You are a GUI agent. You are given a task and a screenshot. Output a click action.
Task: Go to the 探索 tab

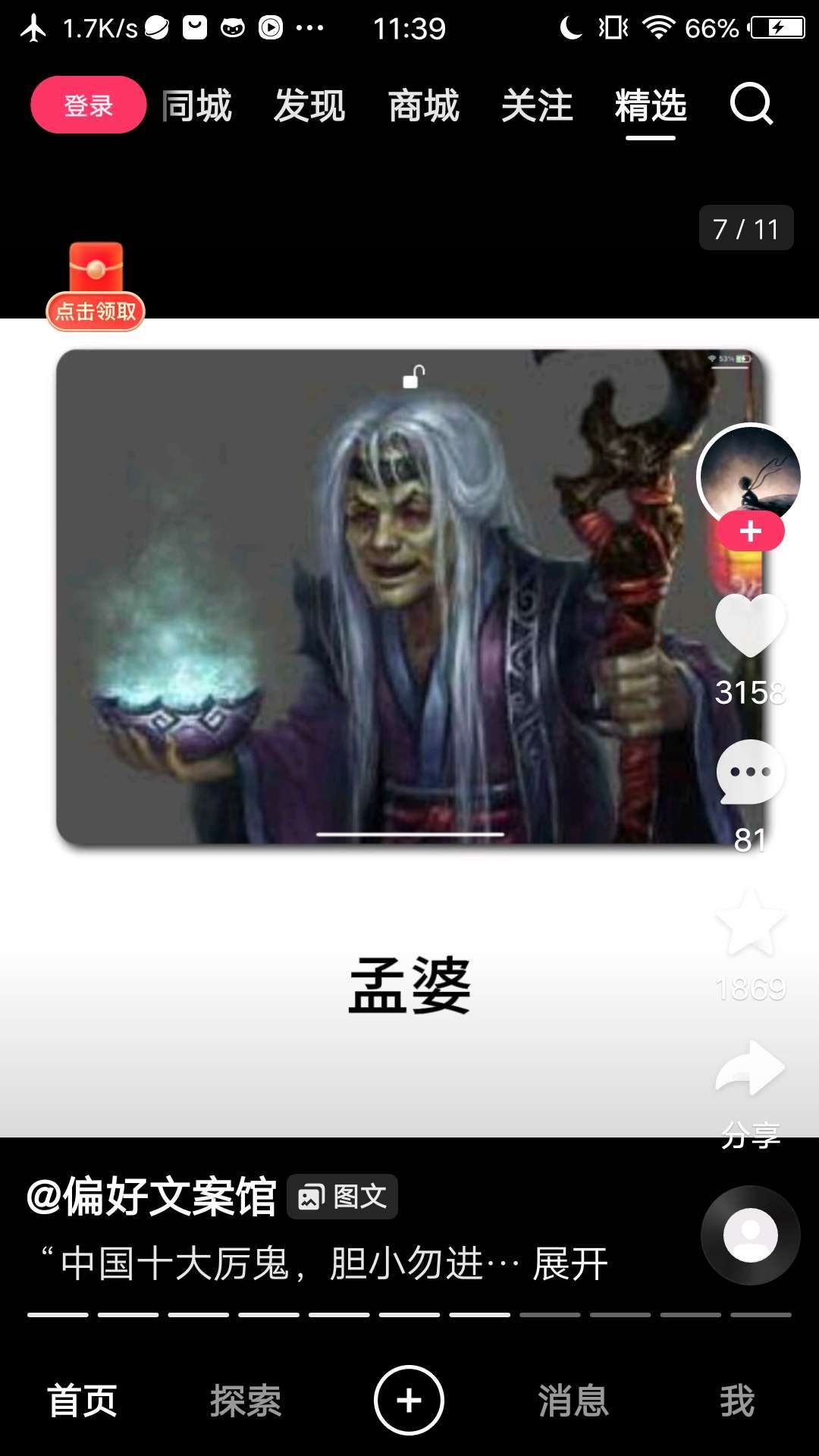point(246,1401)
